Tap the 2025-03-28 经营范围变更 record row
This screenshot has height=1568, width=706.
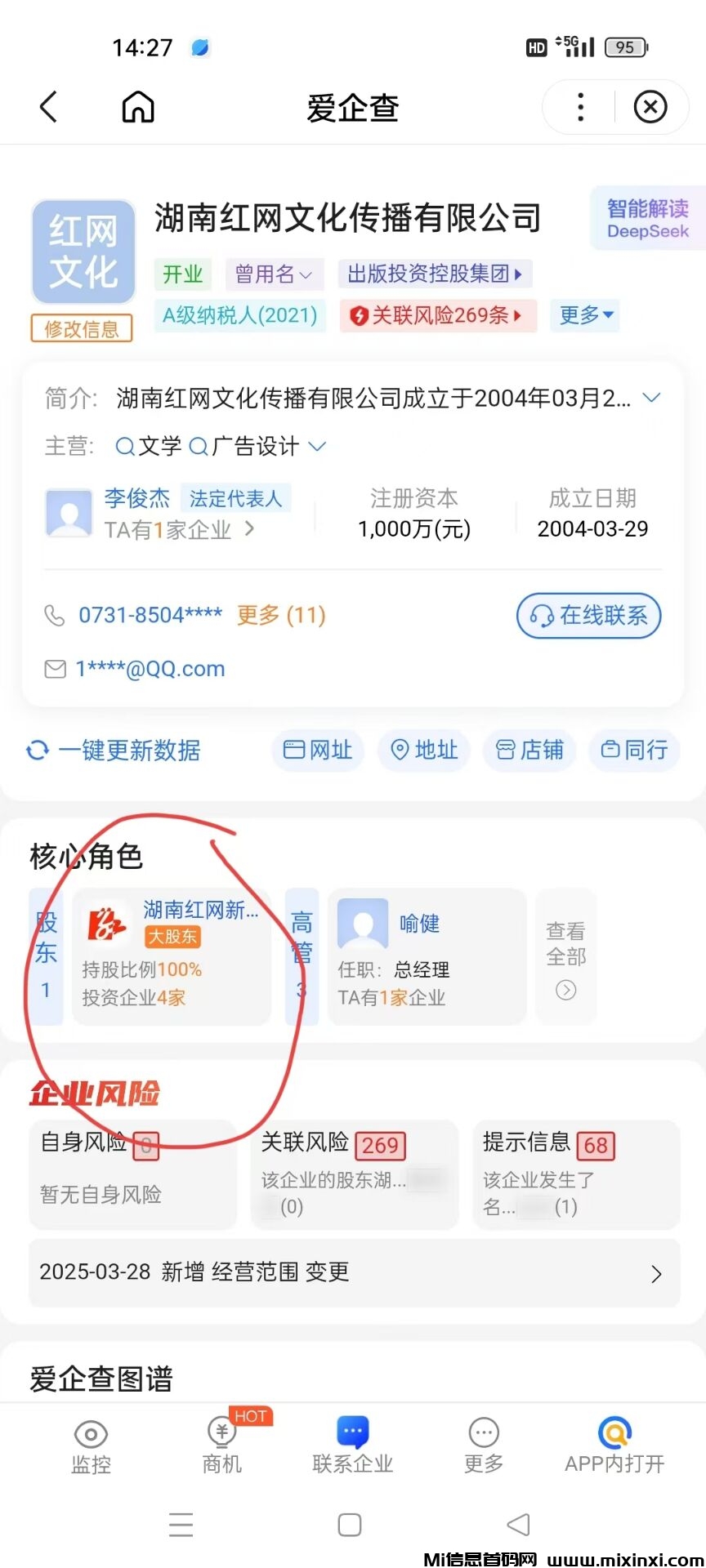[x=351, y=1272]
